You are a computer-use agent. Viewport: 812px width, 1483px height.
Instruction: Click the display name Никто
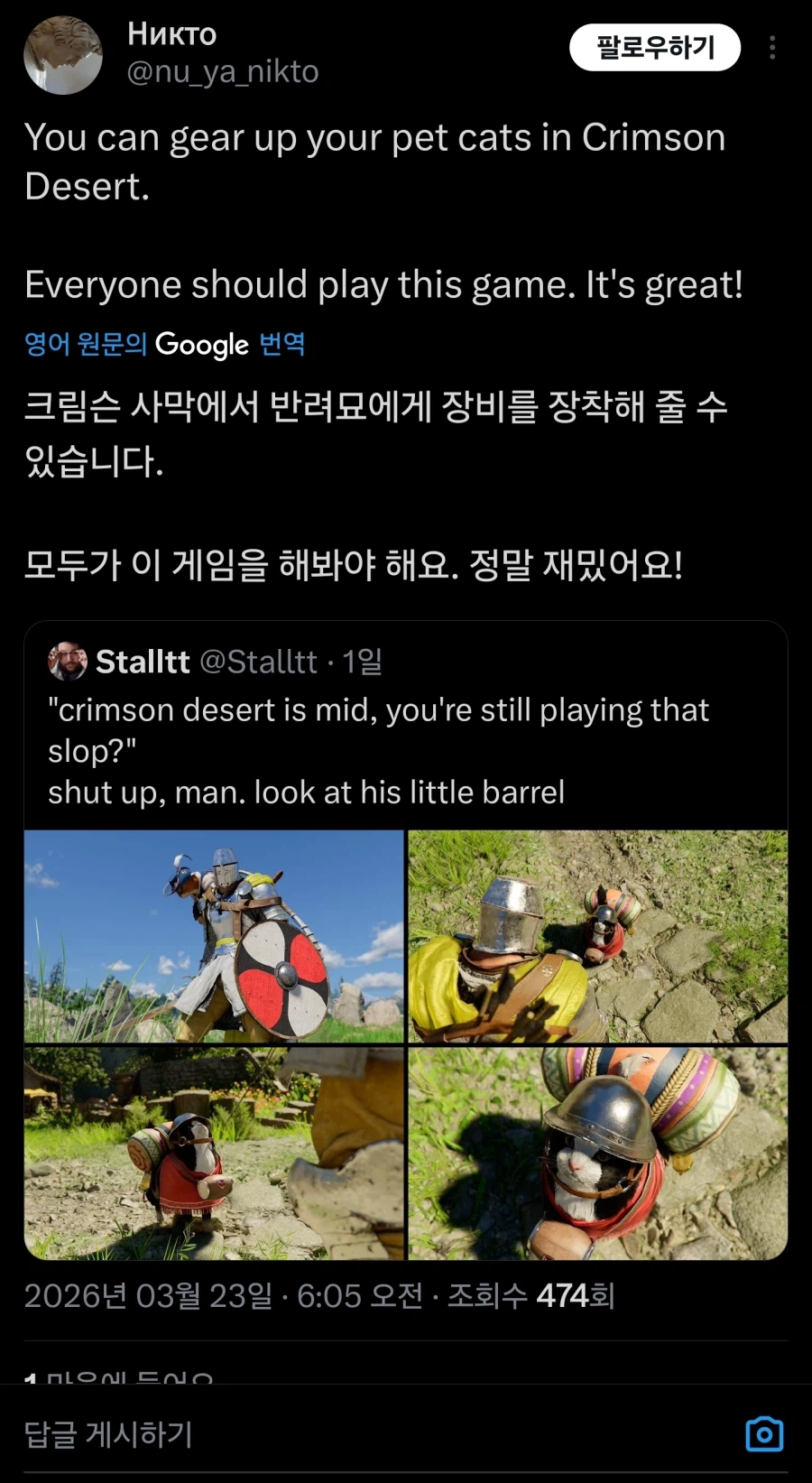171,33
